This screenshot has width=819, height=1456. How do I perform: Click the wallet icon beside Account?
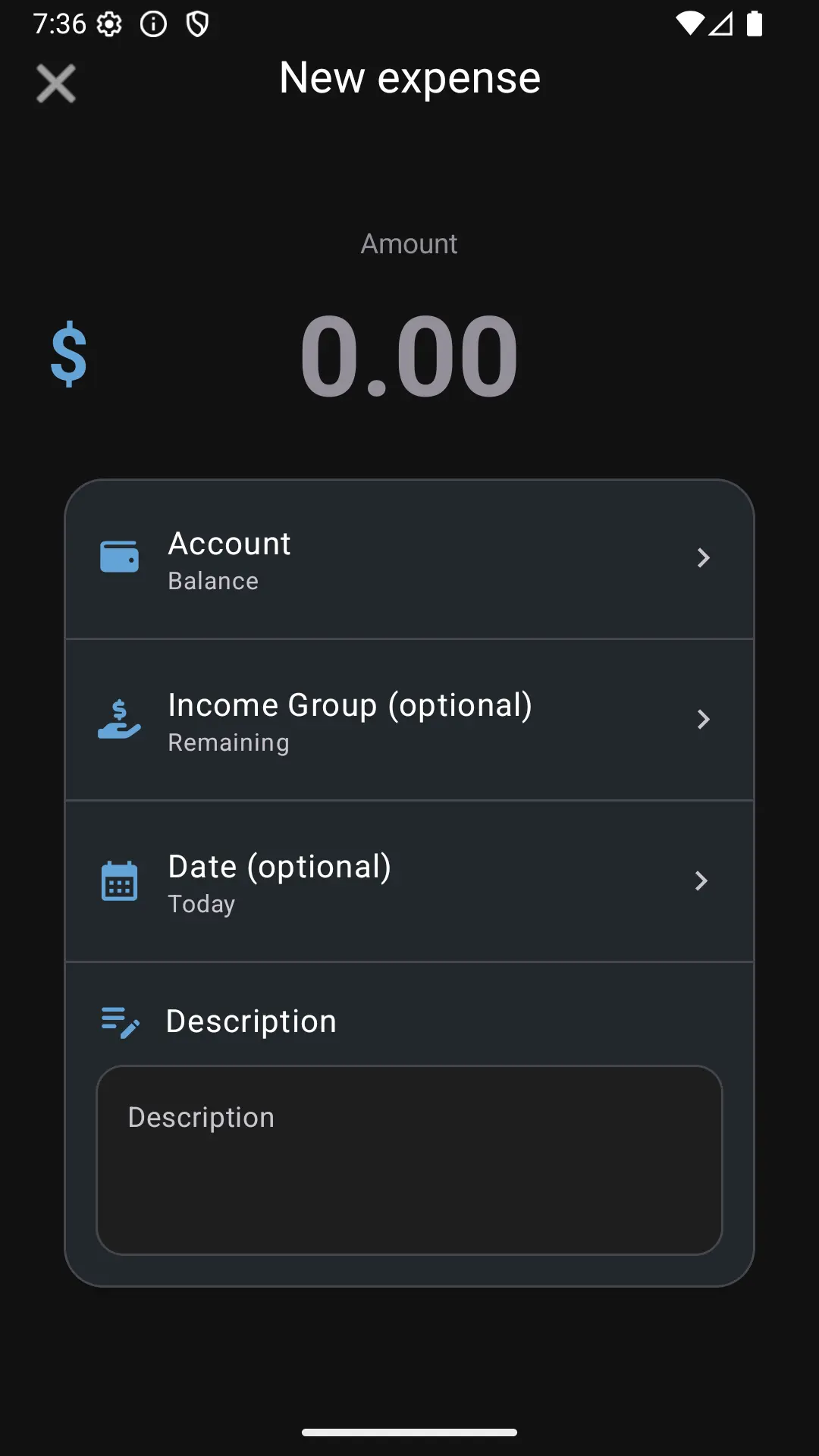(x=119, y=556)
